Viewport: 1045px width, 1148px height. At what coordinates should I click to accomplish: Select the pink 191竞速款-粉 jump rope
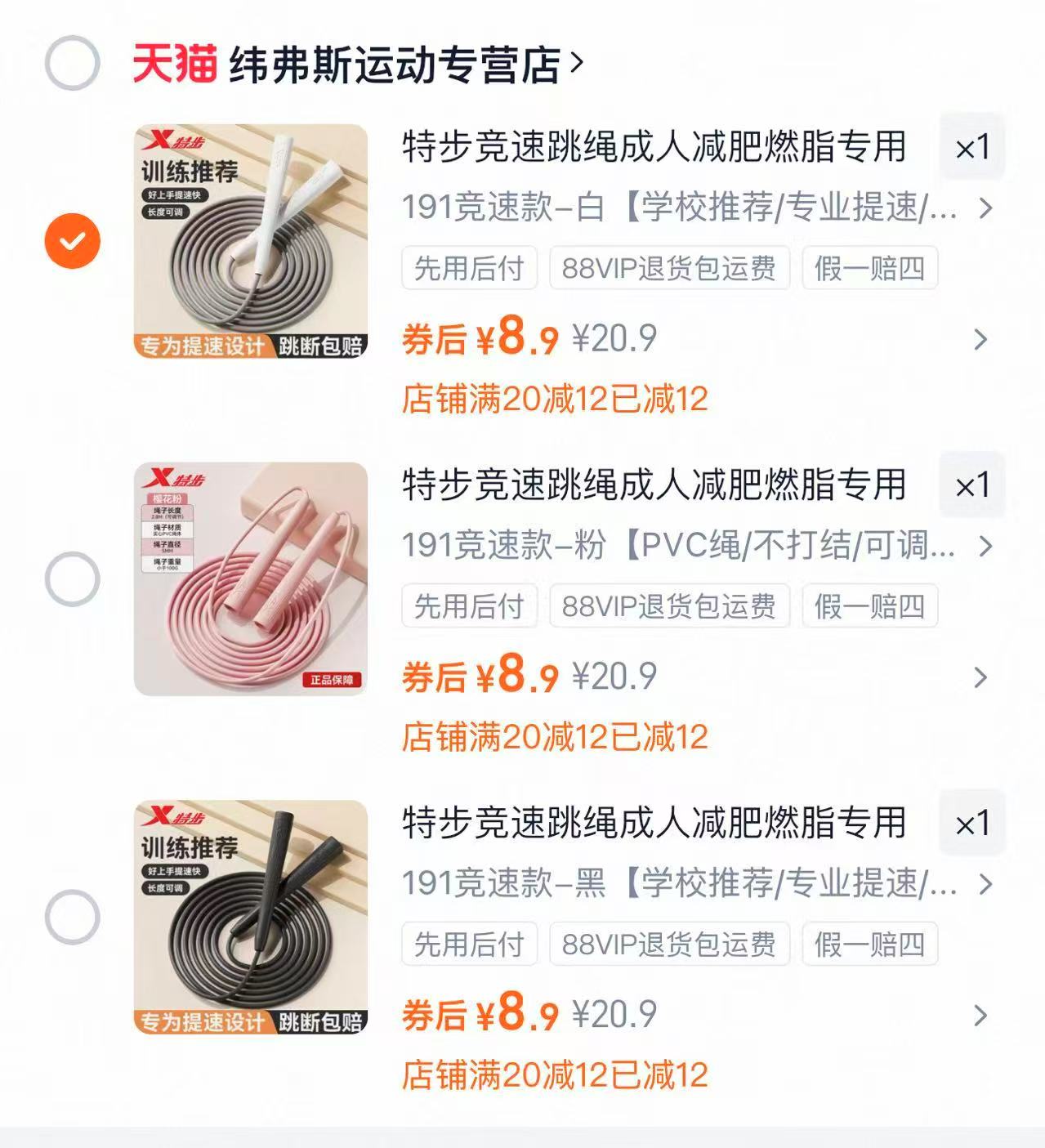[72, 578]
